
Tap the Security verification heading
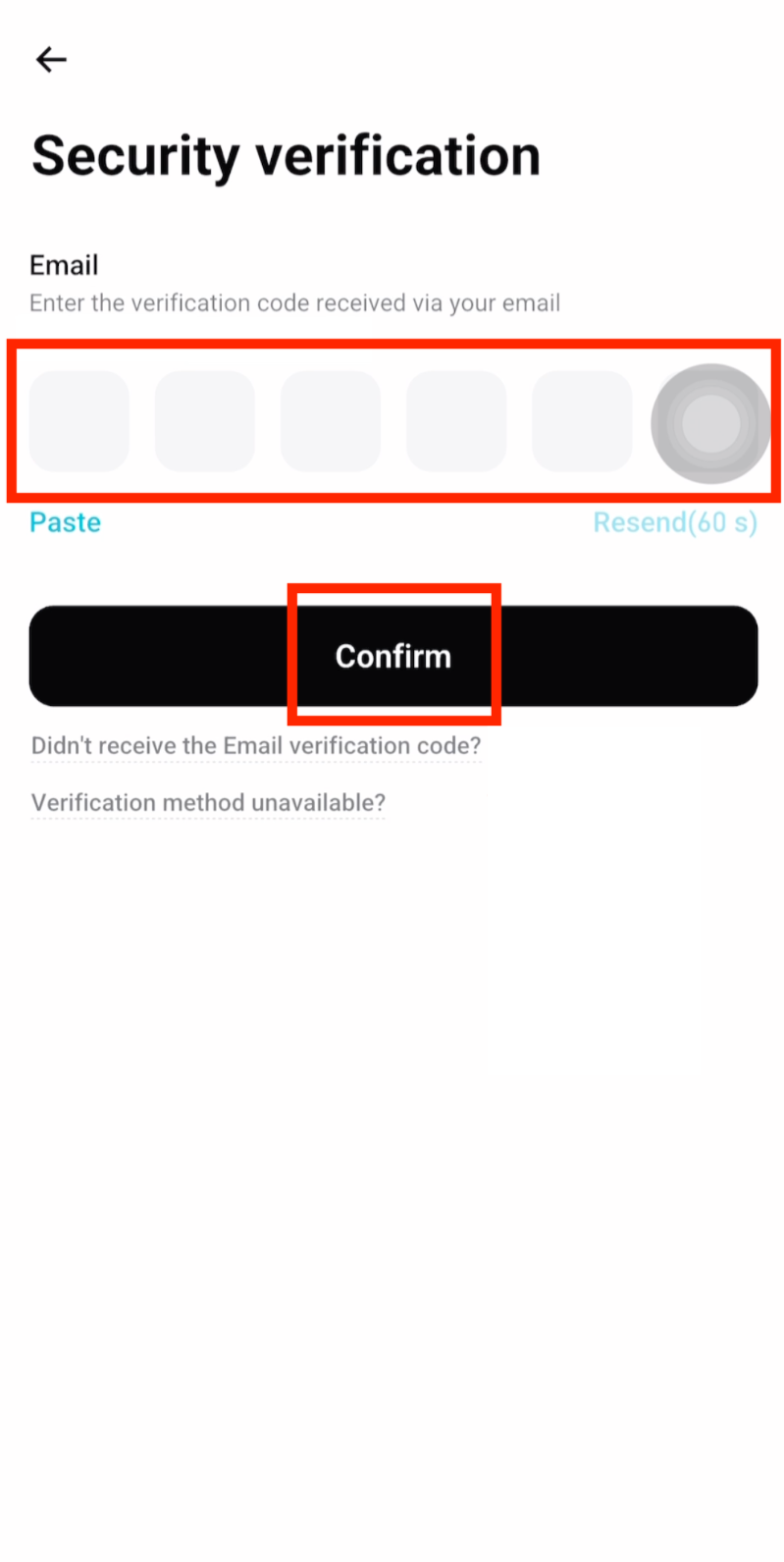[286, 154]
